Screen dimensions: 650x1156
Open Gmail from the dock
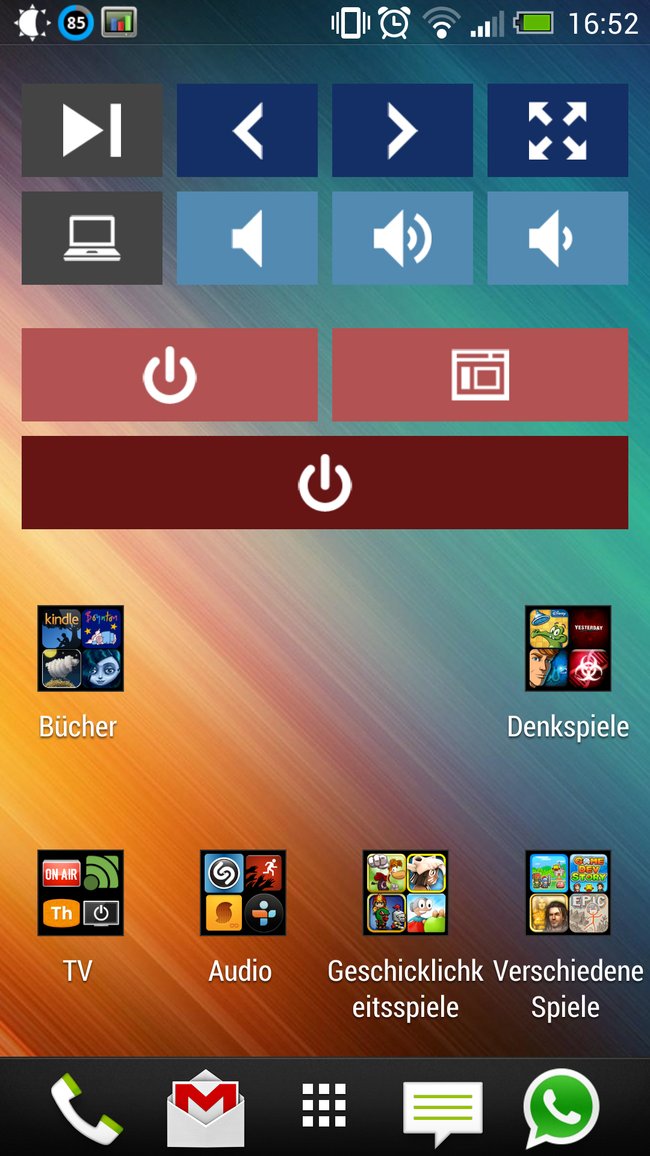[x=206, y=1107]
